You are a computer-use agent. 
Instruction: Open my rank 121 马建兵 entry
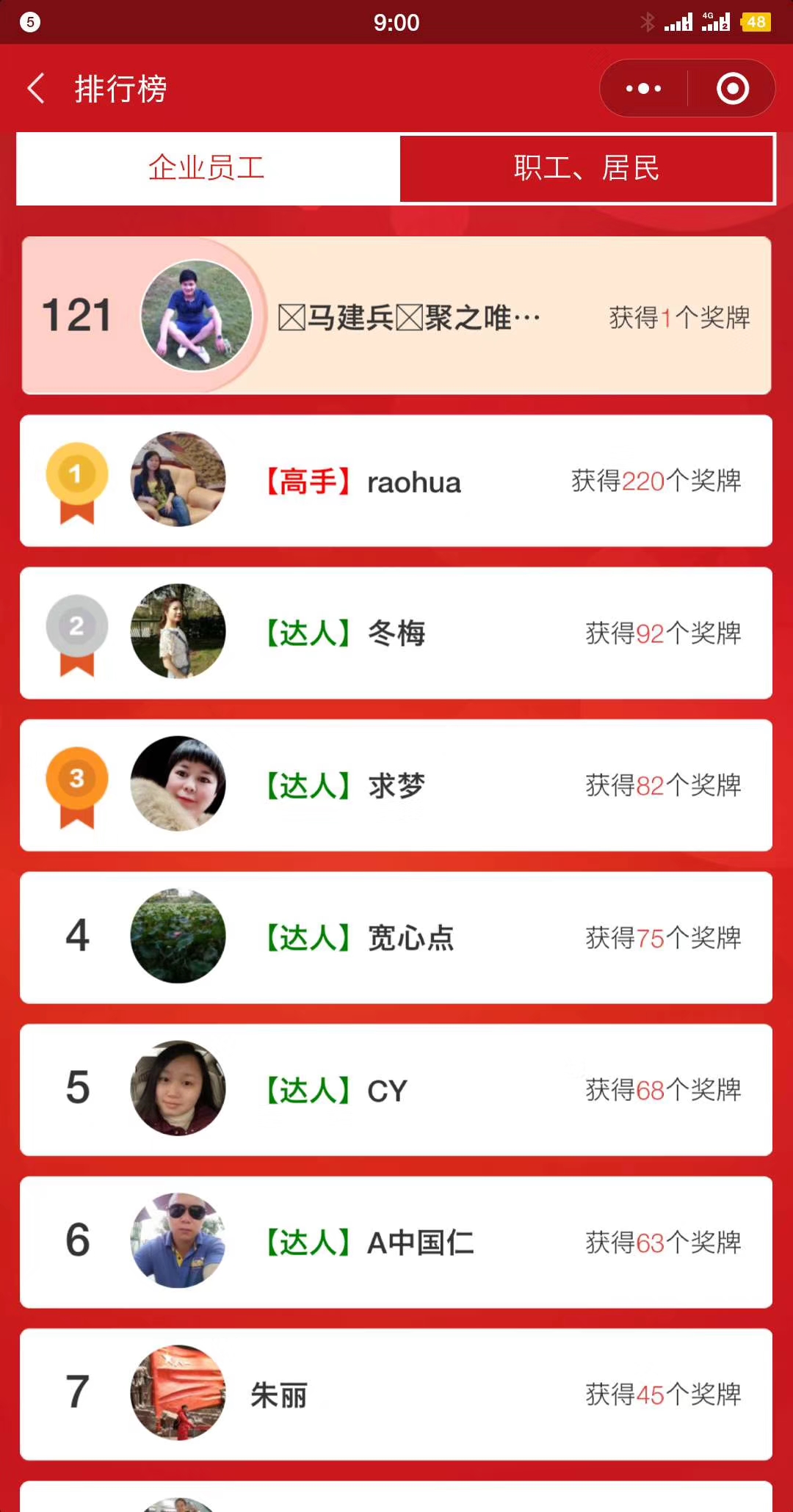point(396,316)
